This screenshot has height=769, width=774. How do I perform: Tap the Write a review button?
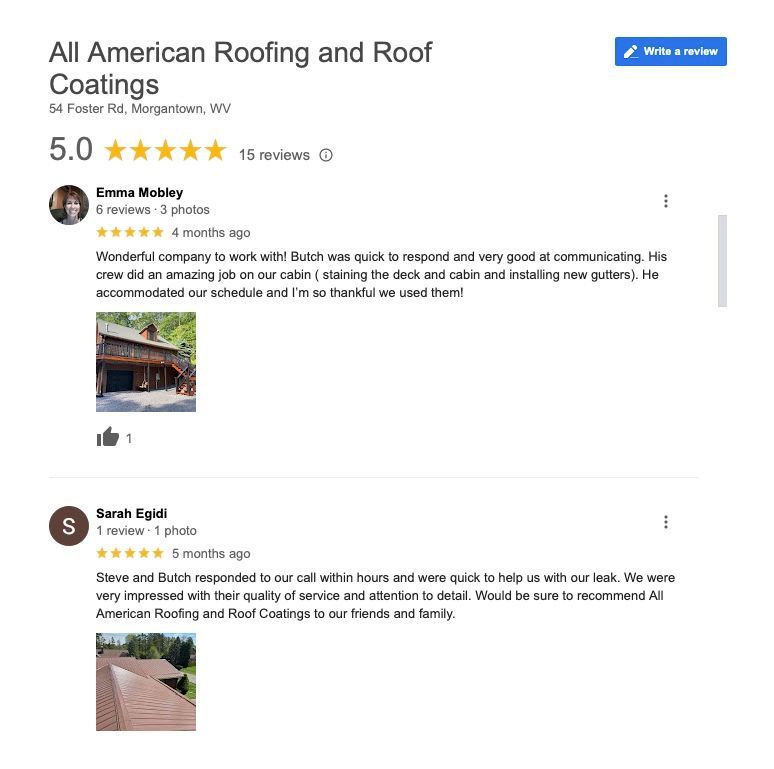point(670,51)
